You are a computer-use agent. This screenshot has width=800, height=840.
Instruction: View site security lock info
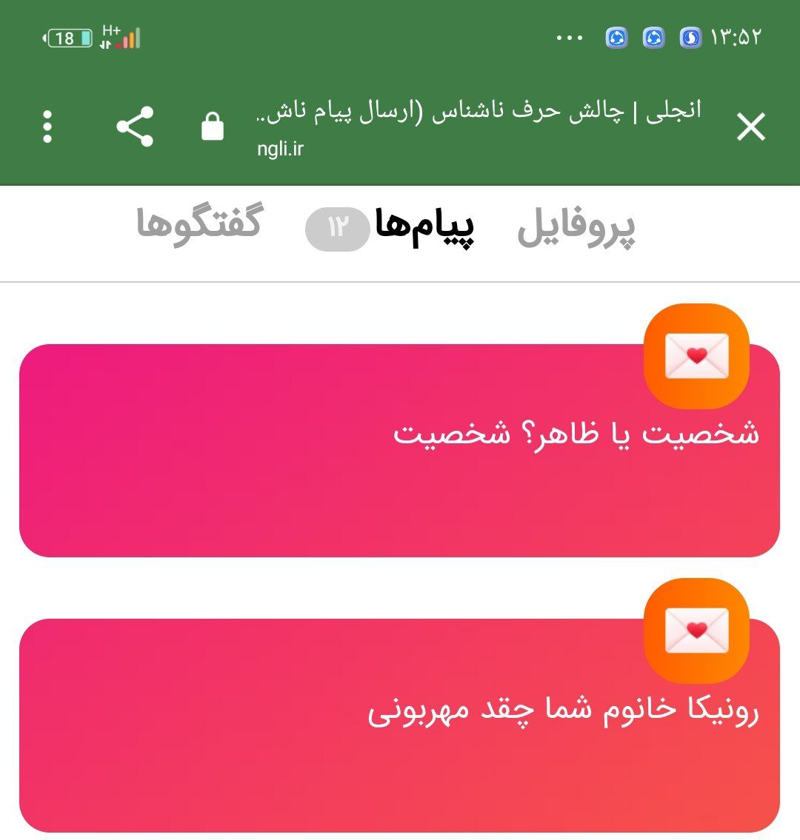pyautogui.click(x=212, y=127)
